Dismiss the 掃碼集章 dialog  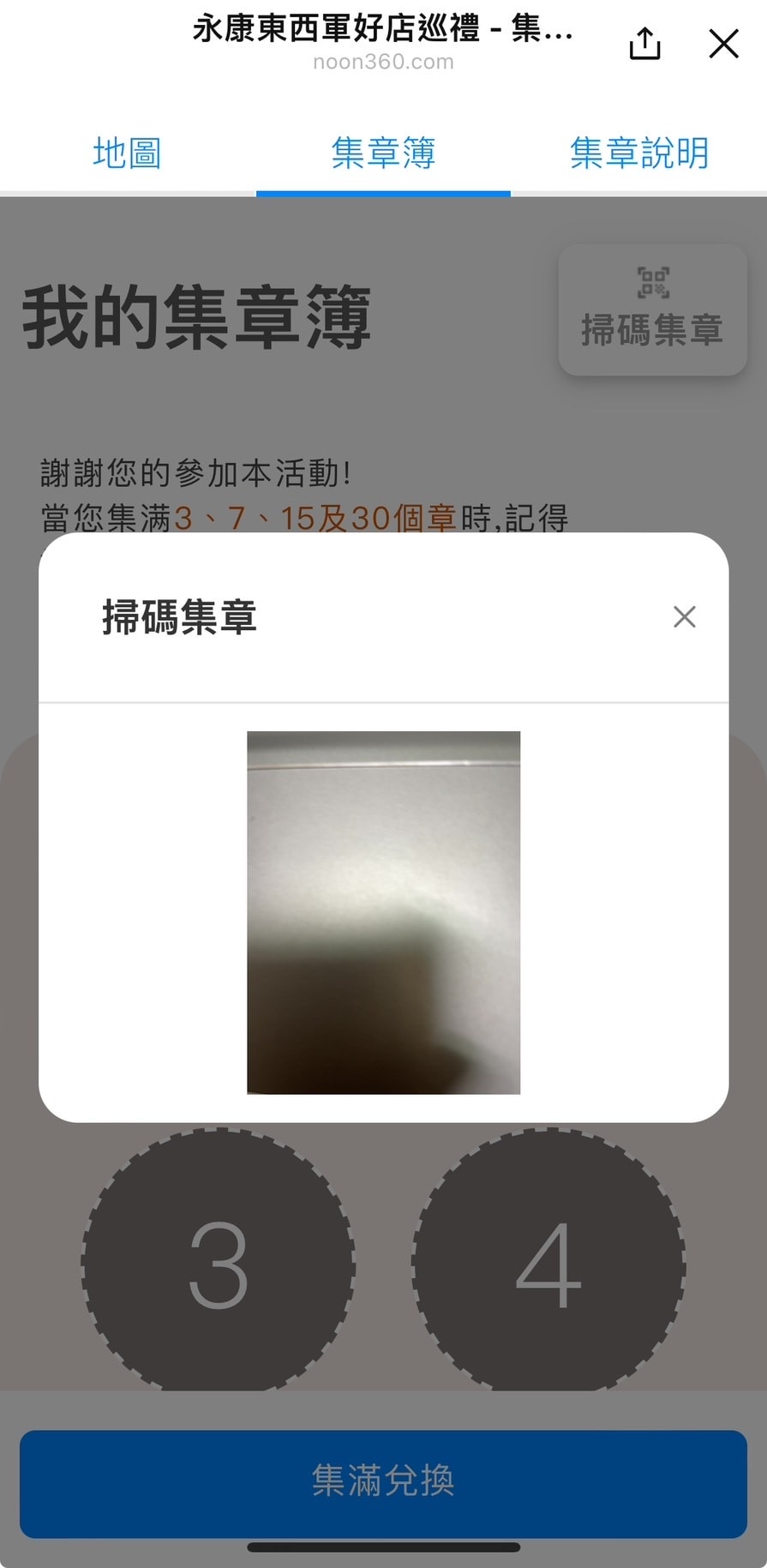click(x=684, y=616)
